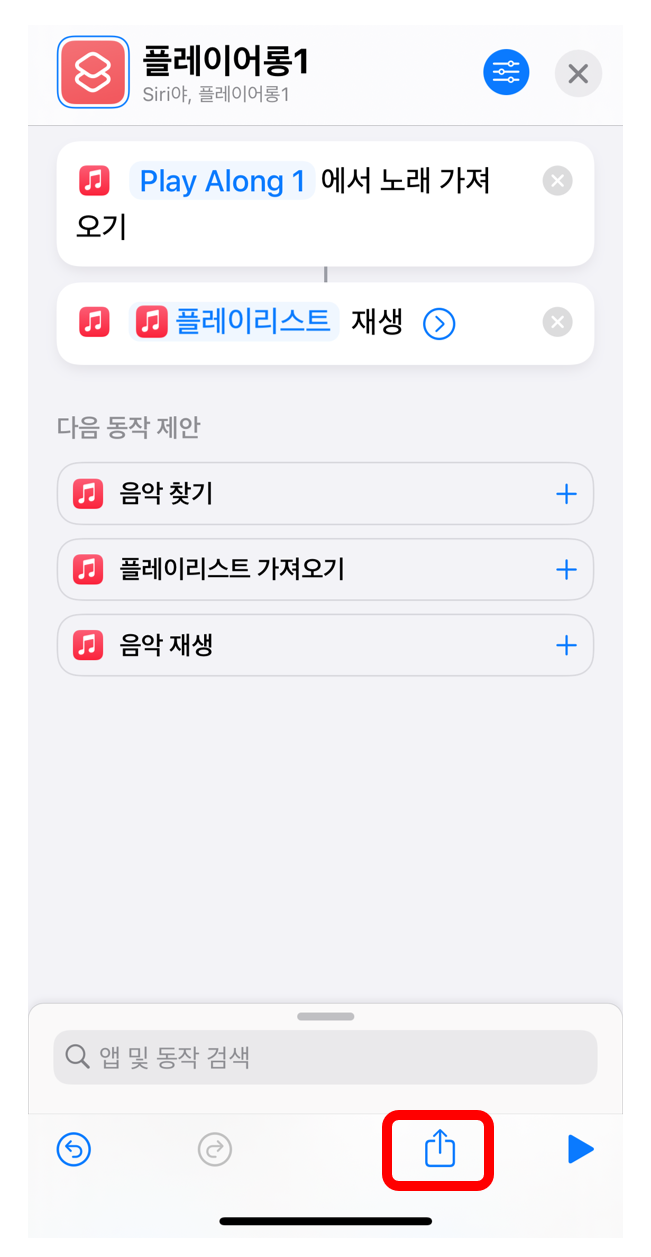The image size is (651, 1257).
Task: Add the 음악 재생 suggested action
Action: click(x=566, y=645)
